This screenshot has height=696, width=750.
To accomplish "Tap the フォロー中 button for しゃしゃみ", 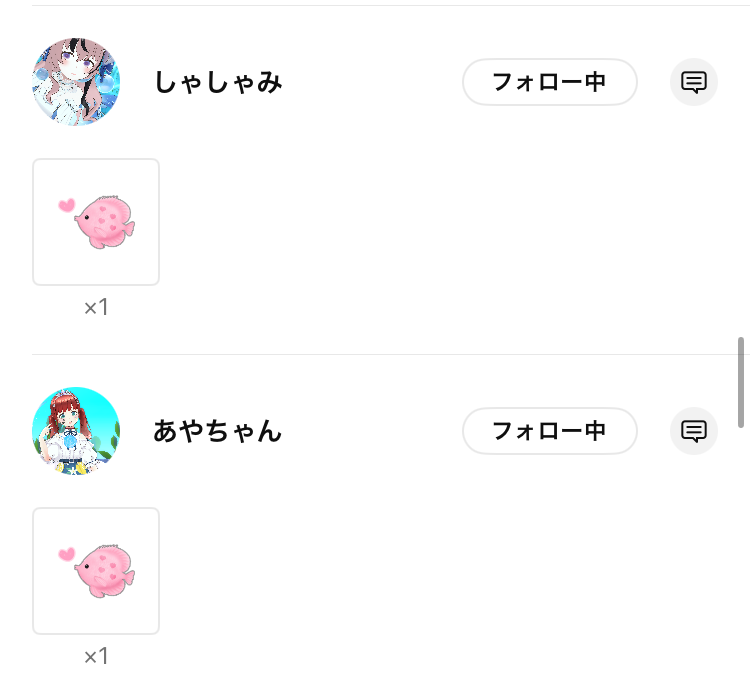I will tap(549, 82).
